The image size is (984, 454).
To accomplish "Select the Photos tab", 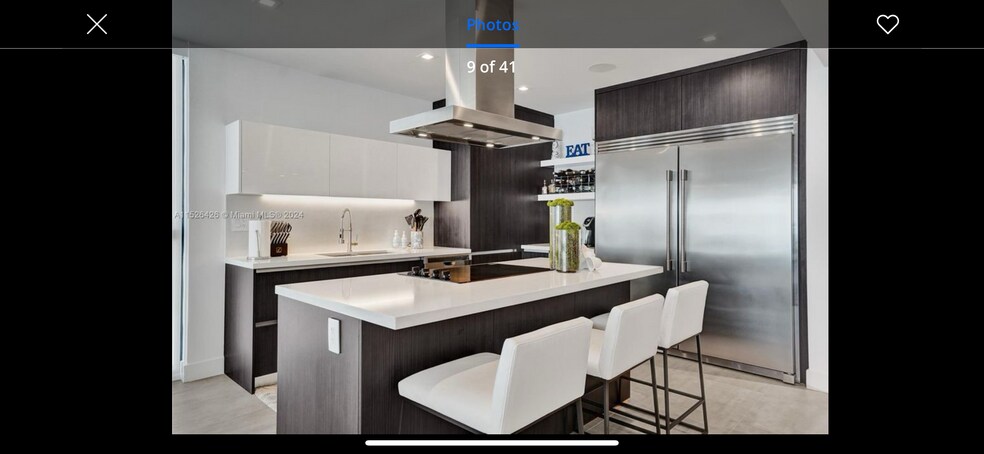I will coord(493,25).
